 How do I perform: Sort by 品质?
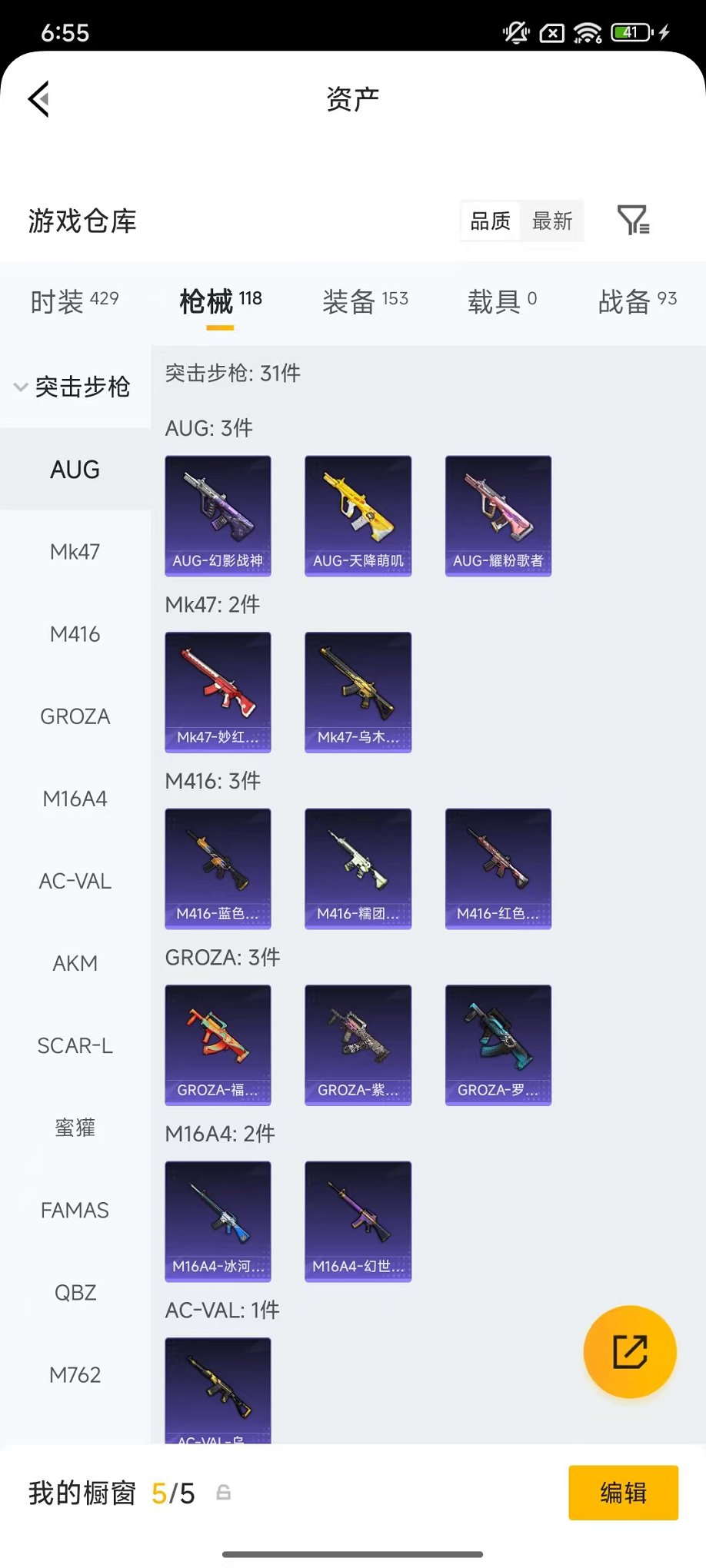tap(490, 221)
